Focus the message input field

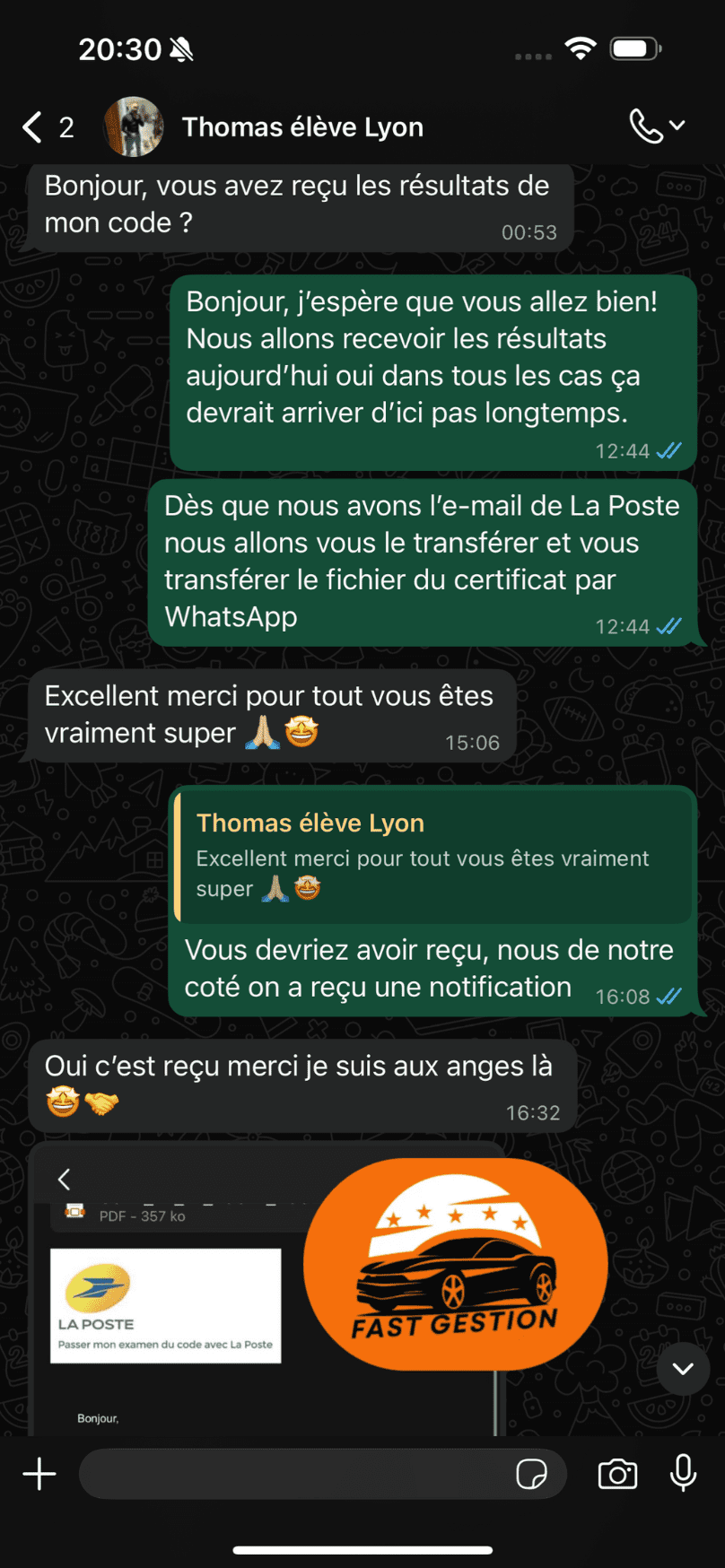296,1474
